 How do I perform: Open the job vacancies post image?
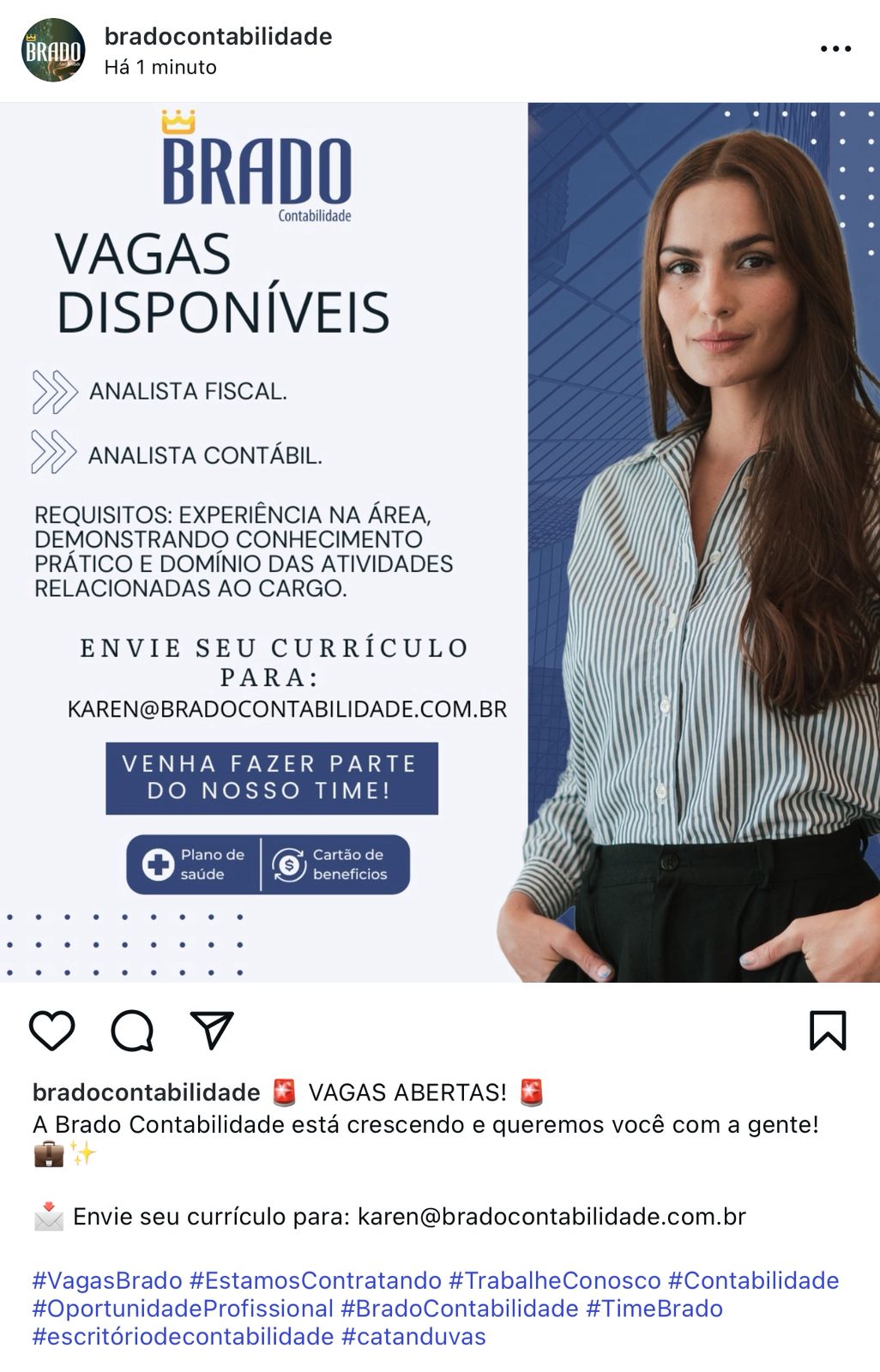tap(439, 542)
